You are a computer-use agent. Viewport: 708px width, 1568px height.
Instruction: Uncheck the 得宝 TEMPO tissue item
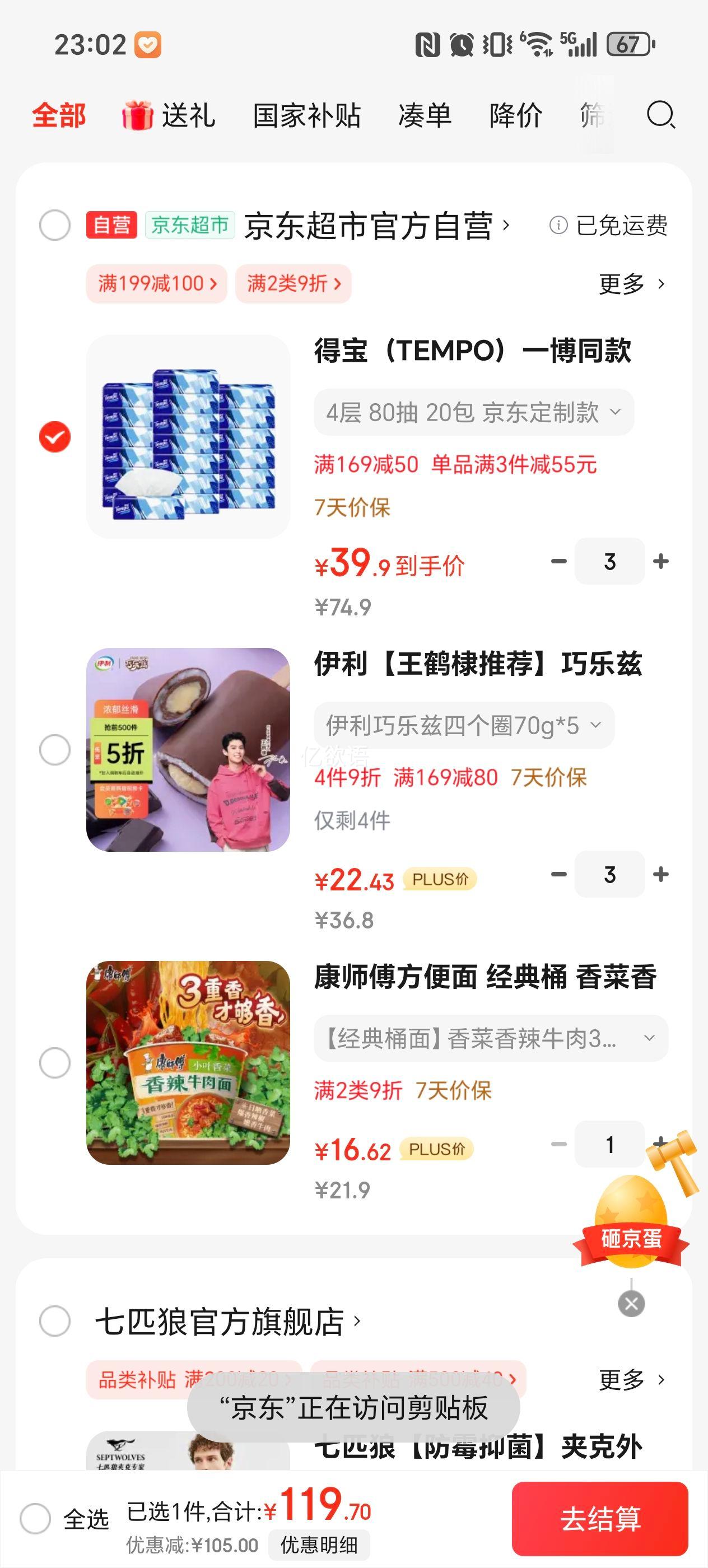[55, 437]
